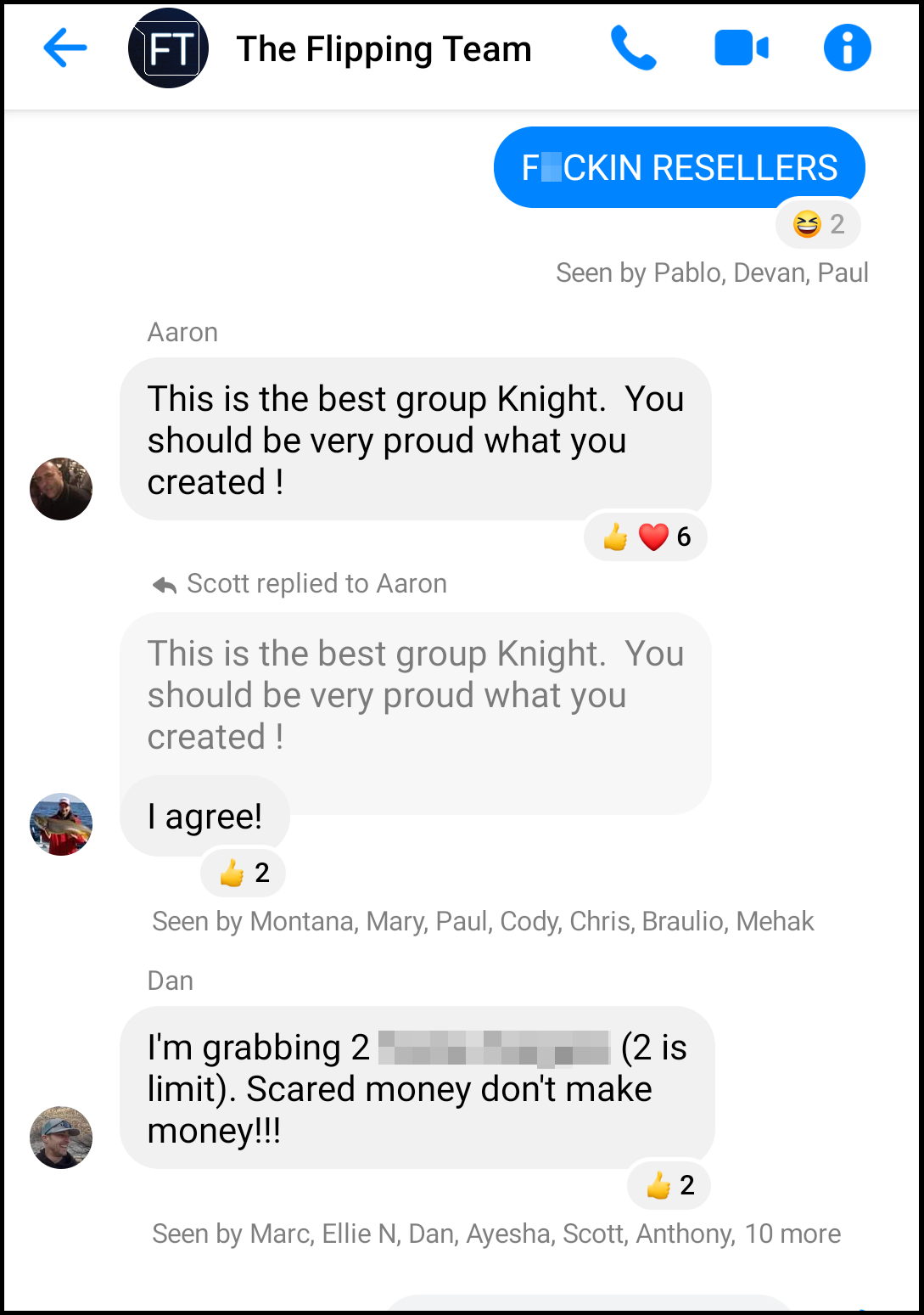This screenshot has height=1315, width=924.
Task: Start a video call with the group
Action: 742,48
